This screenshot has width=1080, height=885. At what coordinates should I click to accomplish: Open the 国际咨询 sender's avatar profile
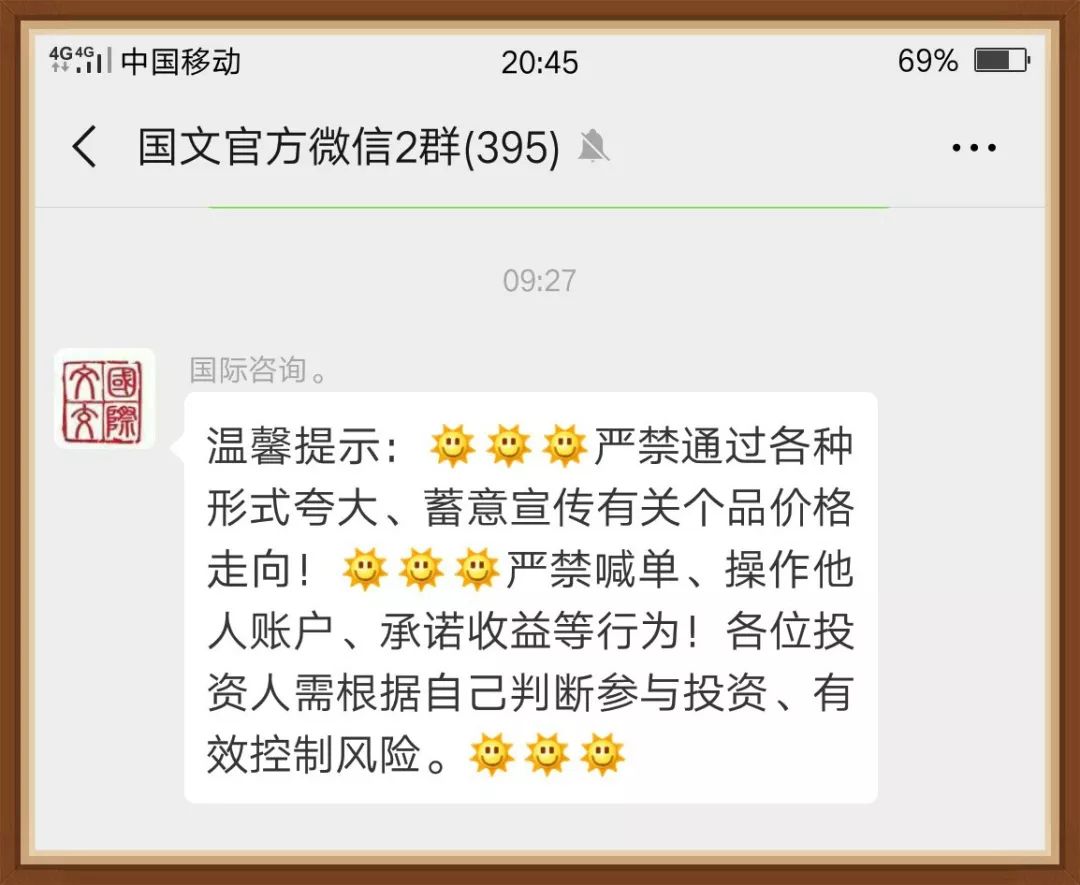(104, 398)
